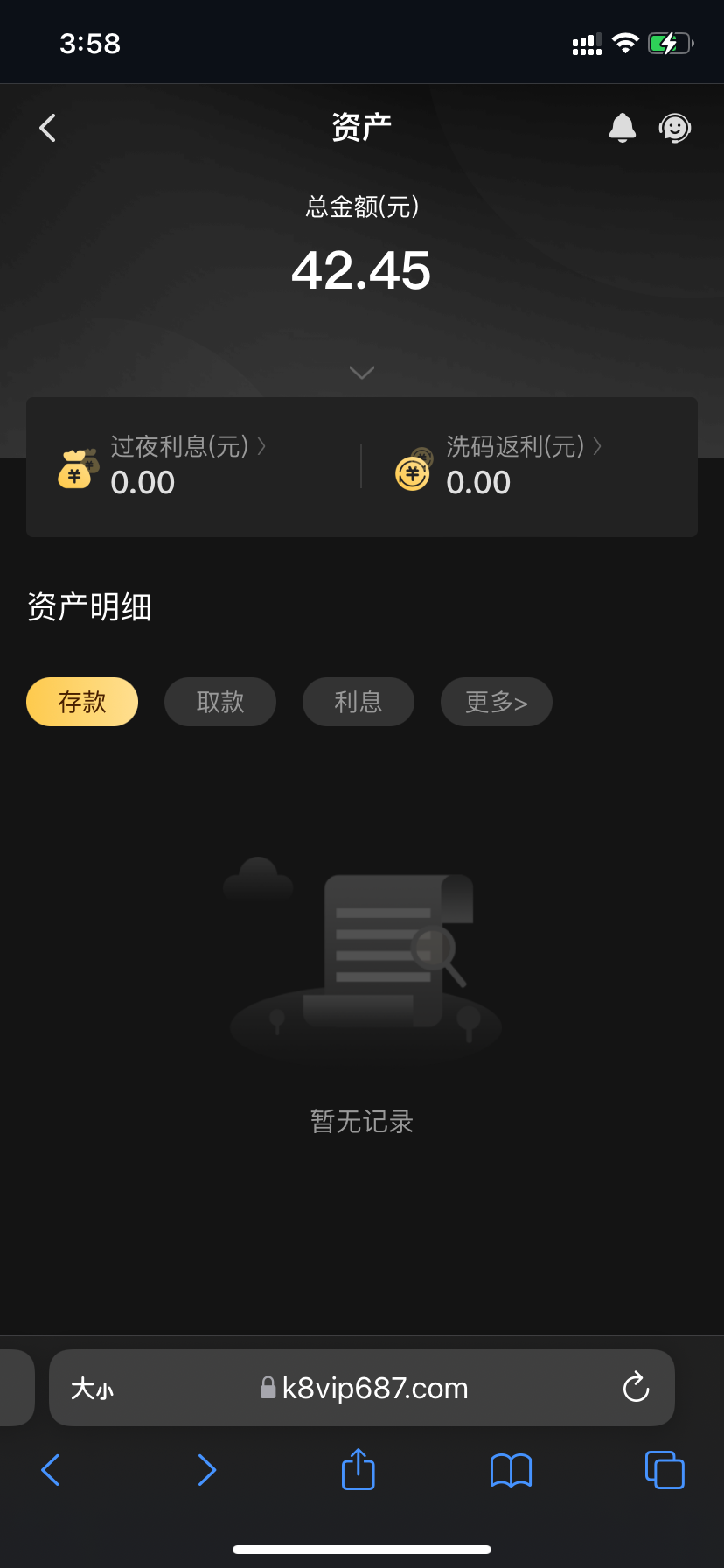
Task: Go forward in Safari history
Action: 206,1470
